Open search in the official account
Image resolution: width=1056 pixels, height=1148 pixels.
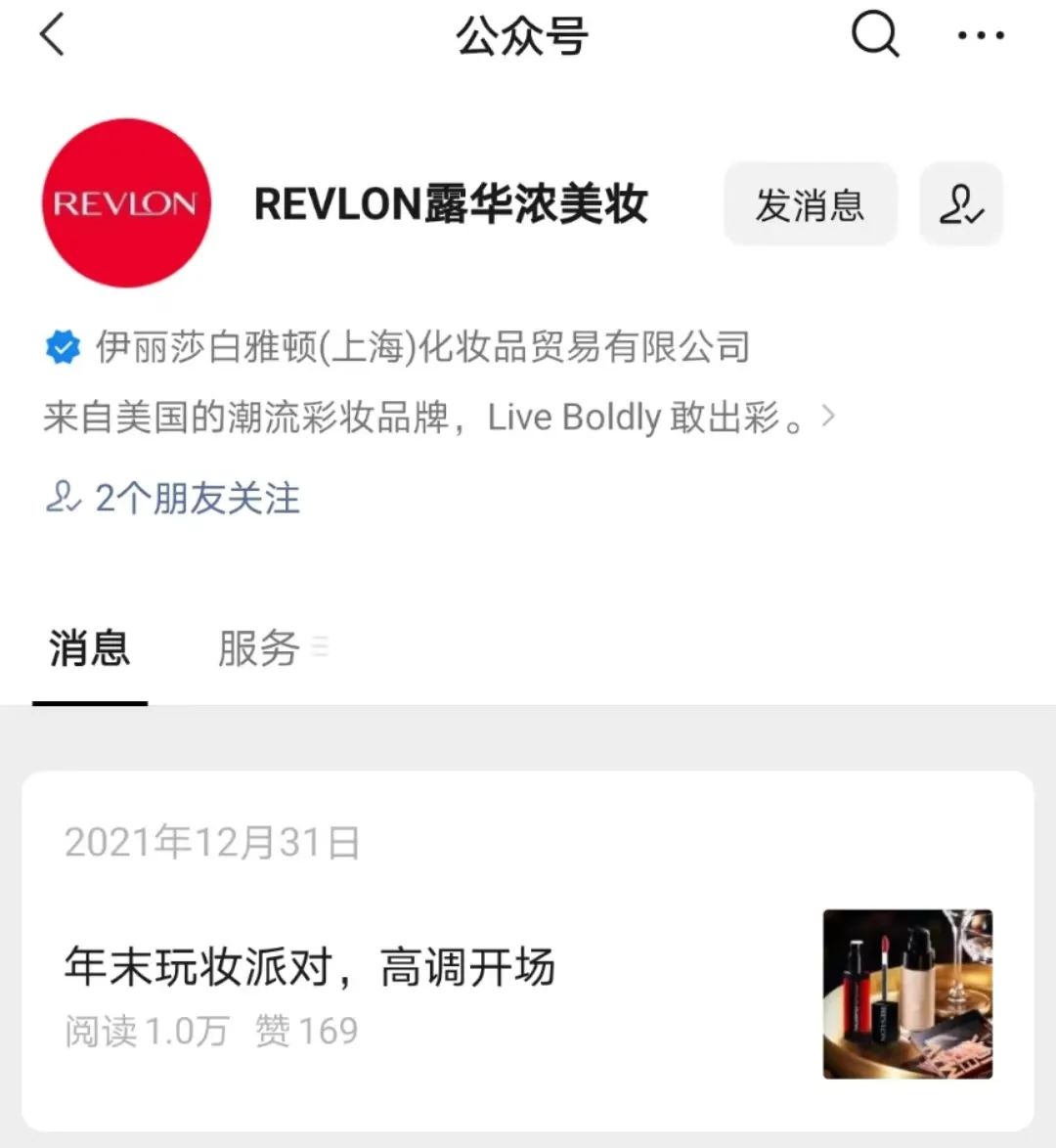874,35
